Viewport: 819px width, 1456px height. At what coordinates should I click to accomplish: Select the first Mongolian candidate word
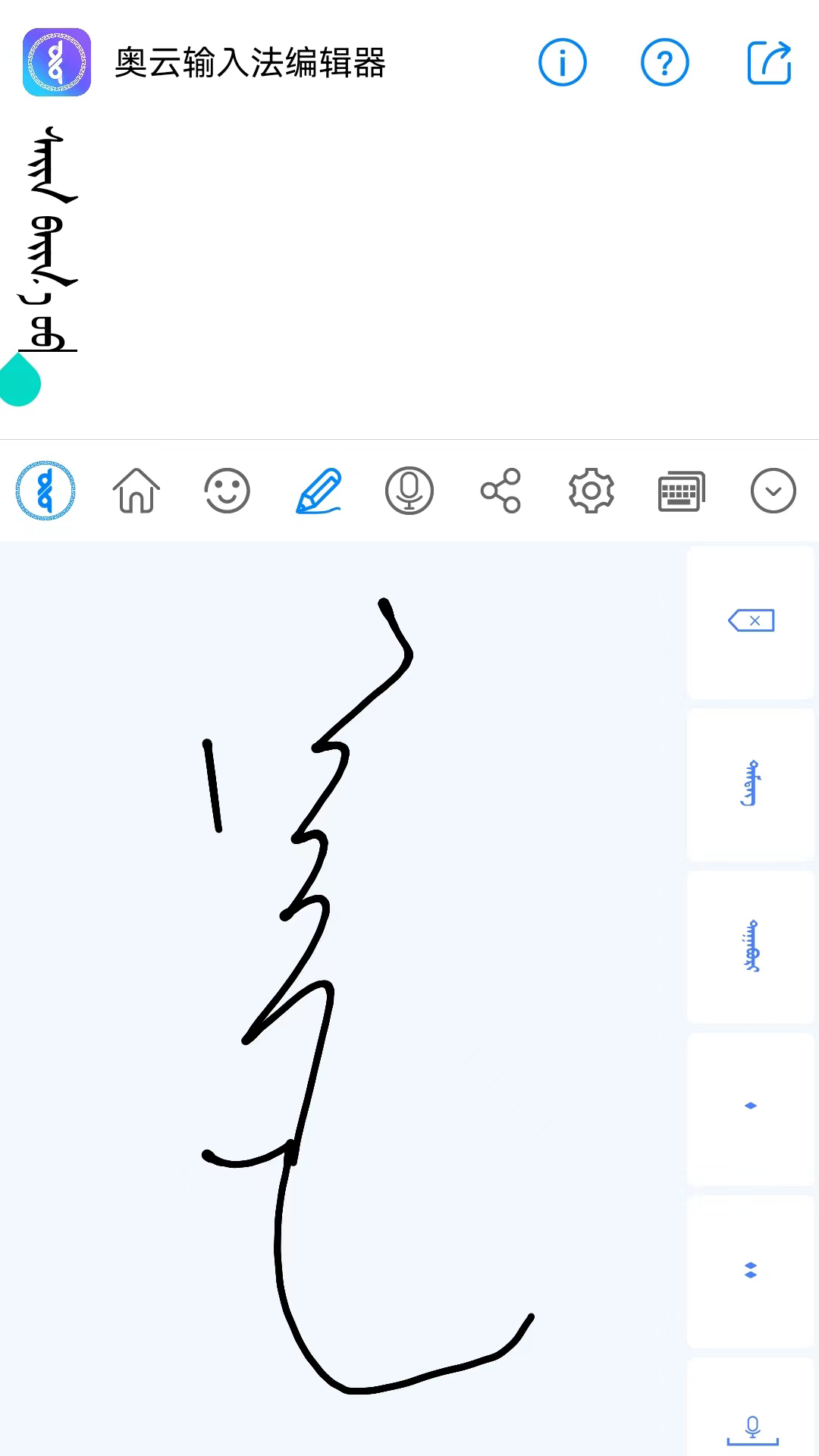pos(750,785)
